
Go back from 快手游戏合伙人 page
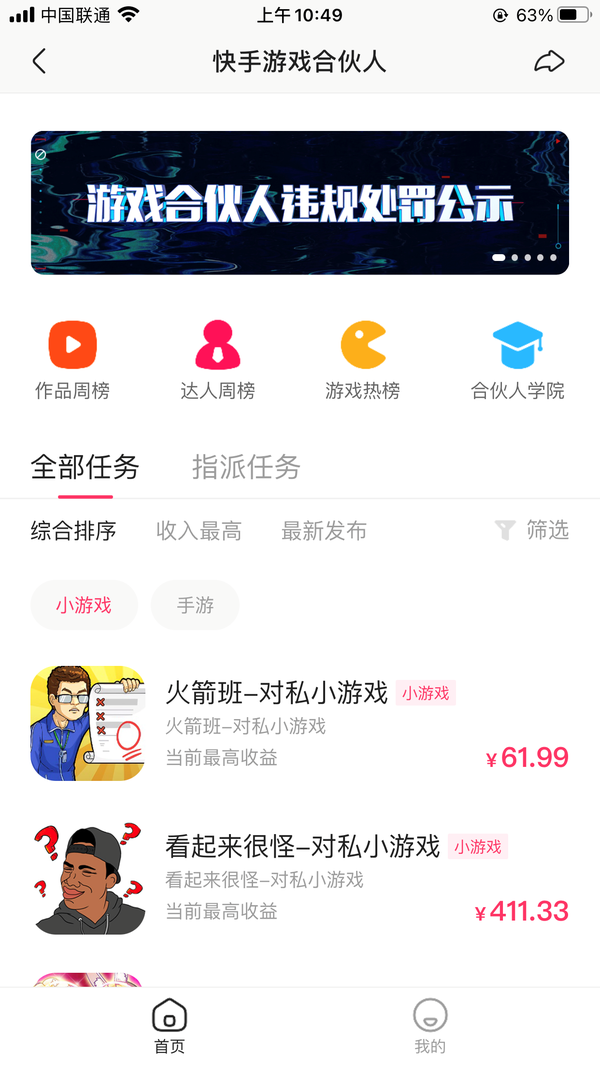(39, 62)
